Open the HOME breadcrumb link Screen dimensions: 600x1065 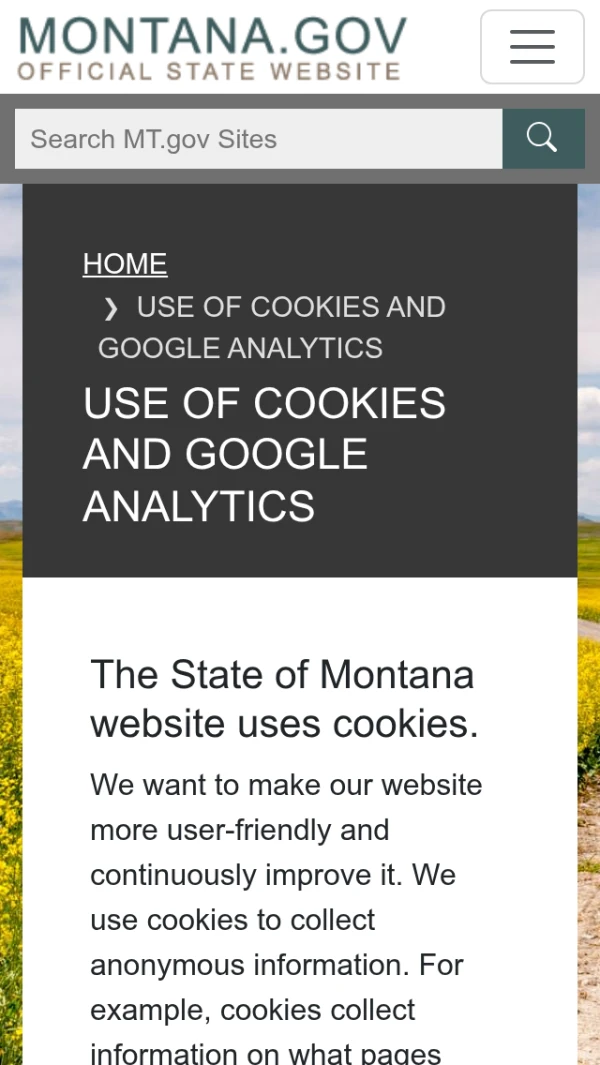click(x=125, y=264)
